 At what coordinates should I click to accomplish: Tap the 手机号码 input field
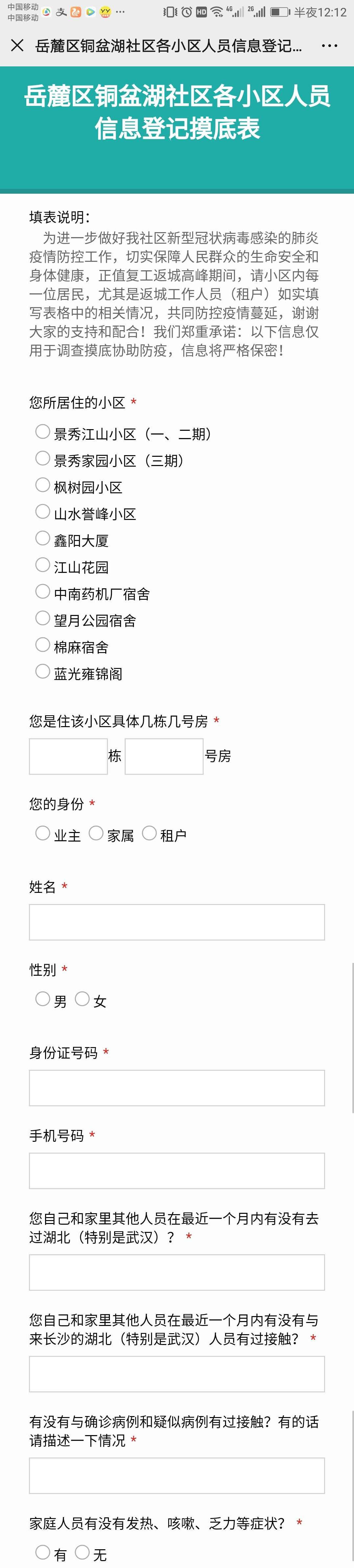tap(177, 1170)
